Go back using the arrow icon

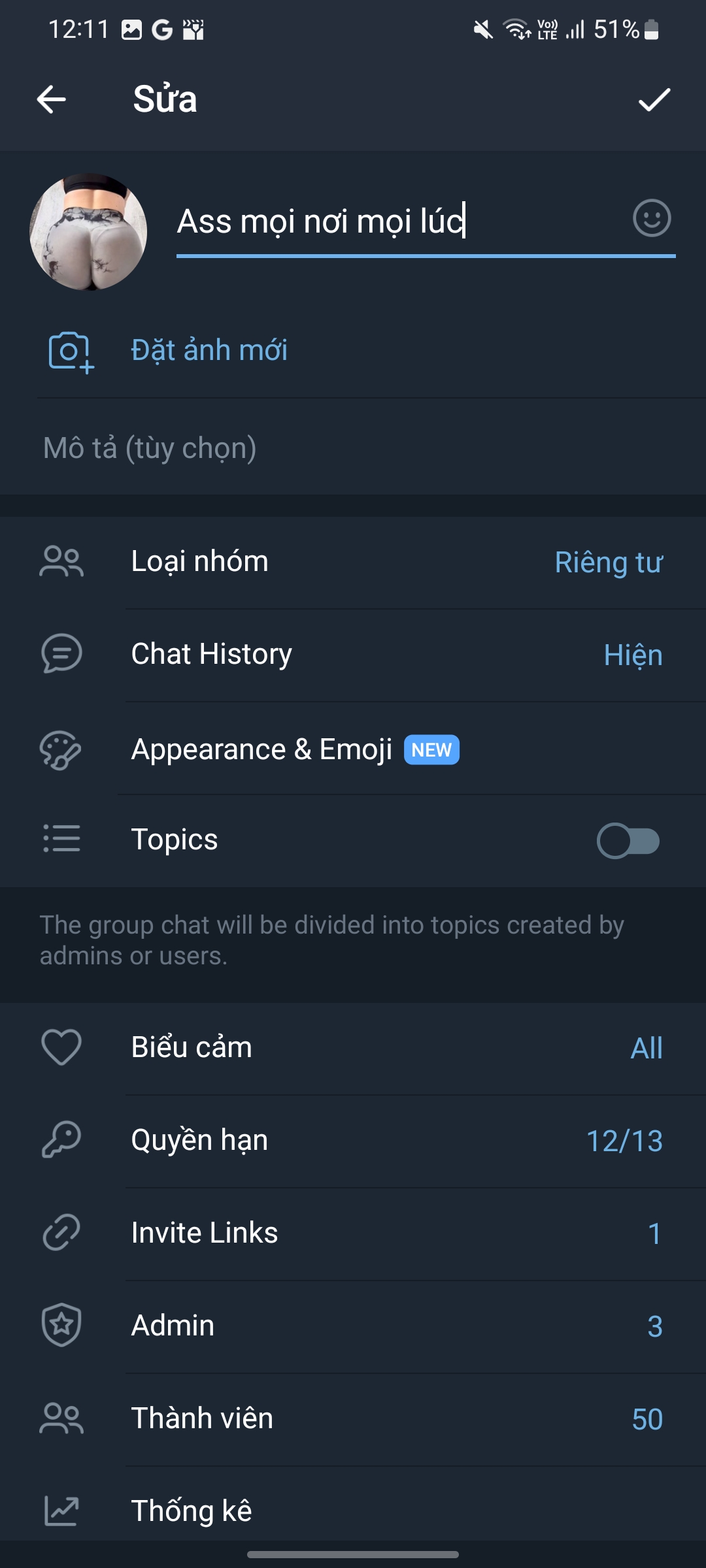[51, 99]
